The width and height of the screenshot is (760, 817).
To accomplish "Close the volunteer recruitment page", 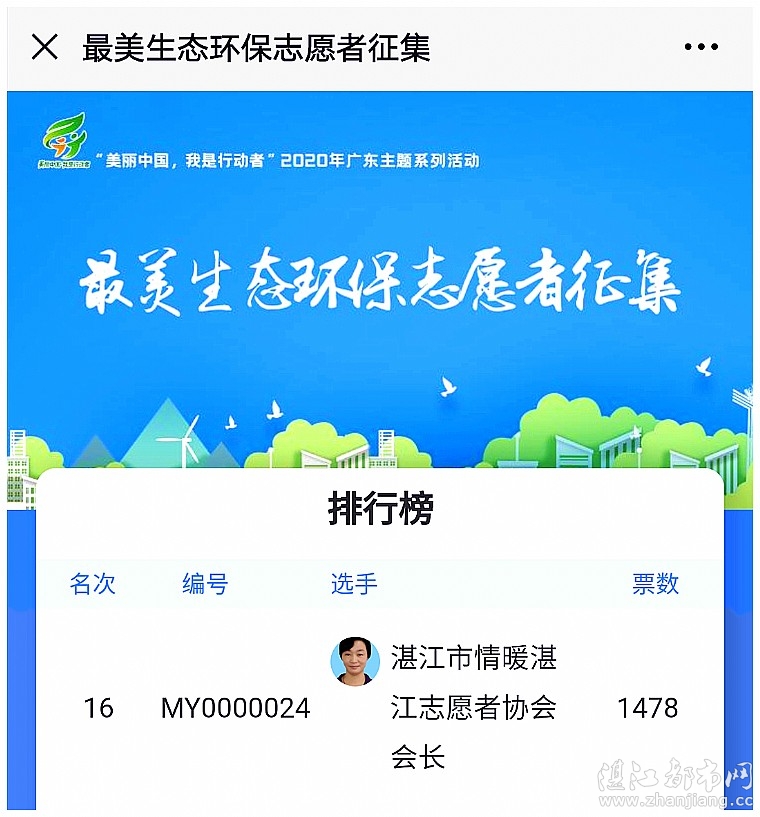I will click(x=45, y=47).
